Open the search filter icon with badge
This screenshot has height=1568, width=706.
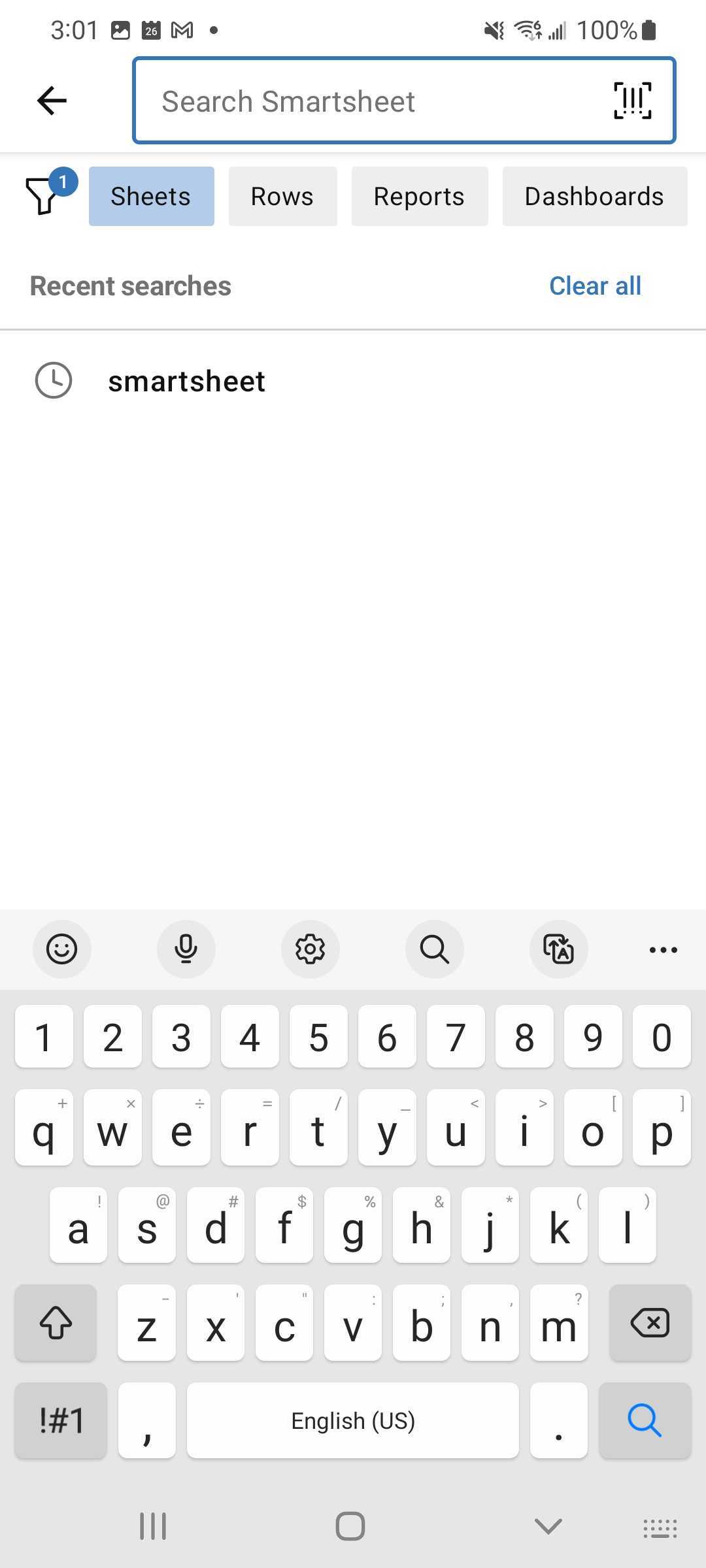44,199
